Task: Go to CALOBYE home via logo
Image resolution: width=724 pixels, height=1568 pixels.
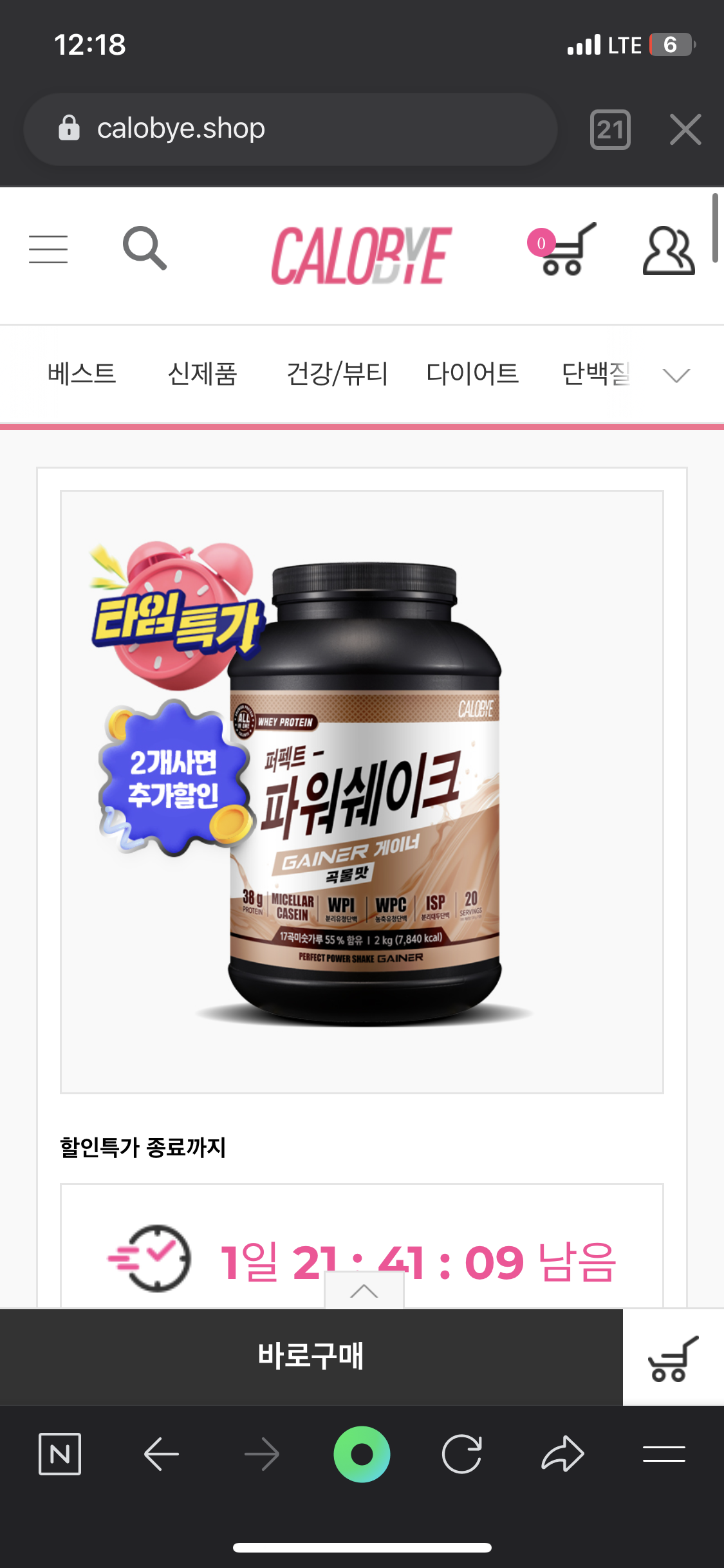Action: click(362, 256)
